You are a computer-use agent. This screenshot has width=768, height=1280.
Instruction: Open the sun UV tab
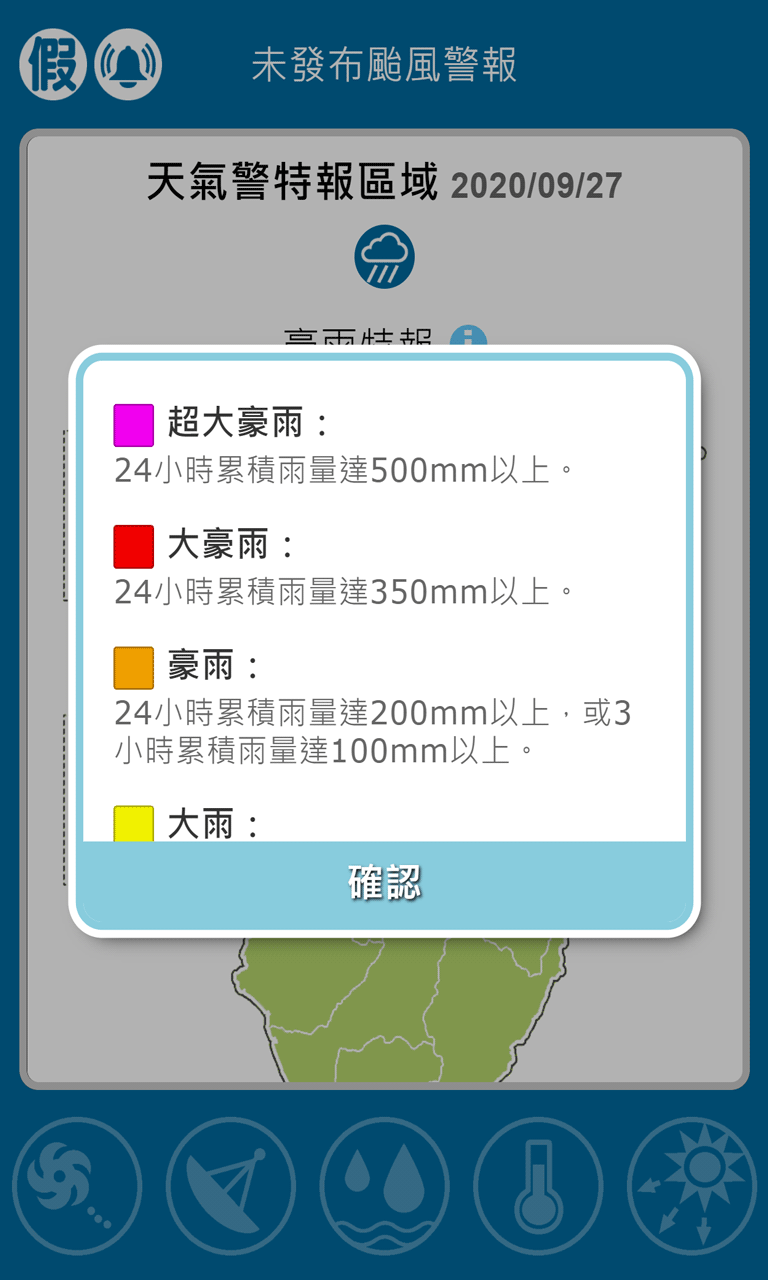point(692,1187)
